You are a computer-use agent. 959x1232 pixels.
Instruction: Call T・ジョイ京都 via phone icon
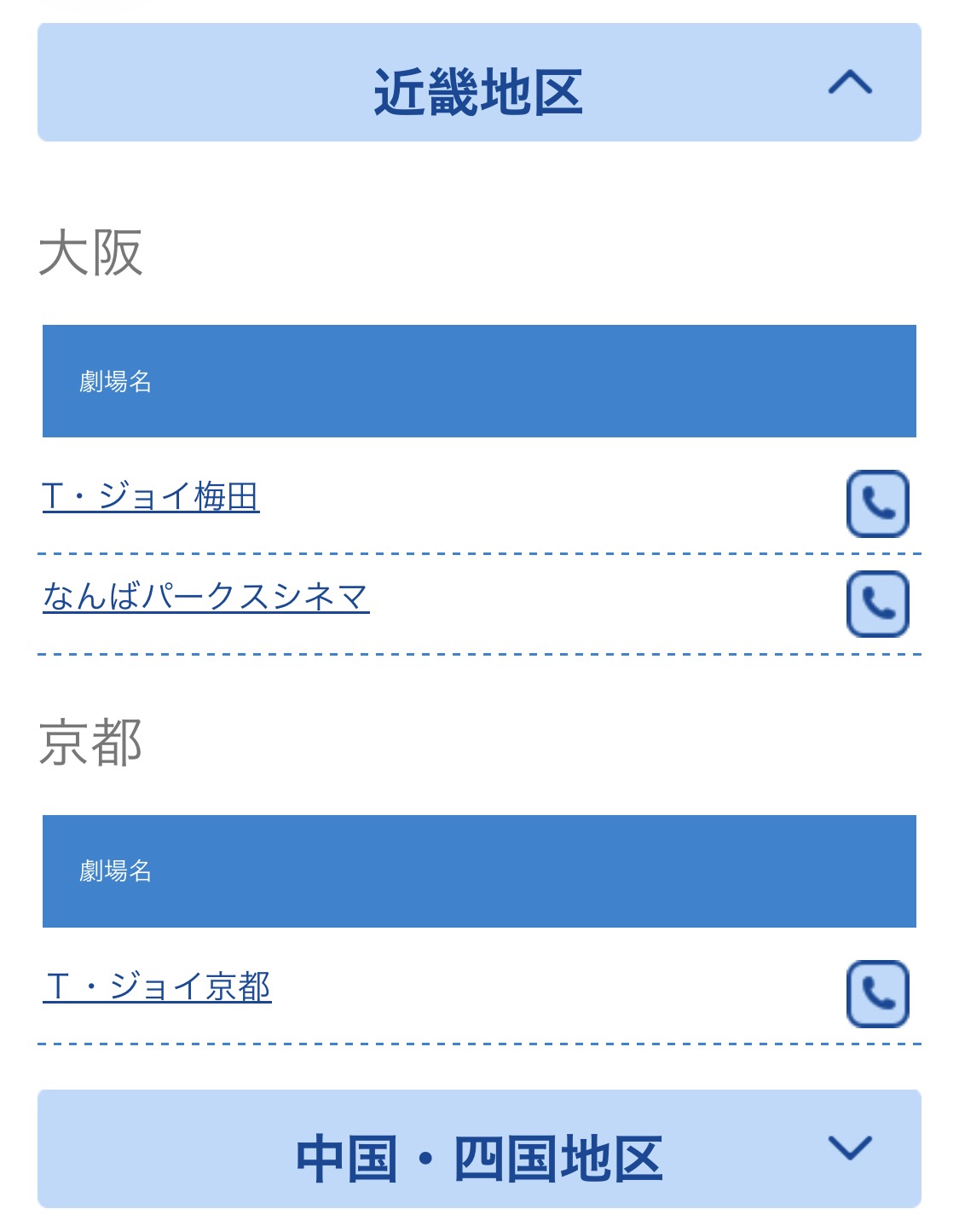877,994
